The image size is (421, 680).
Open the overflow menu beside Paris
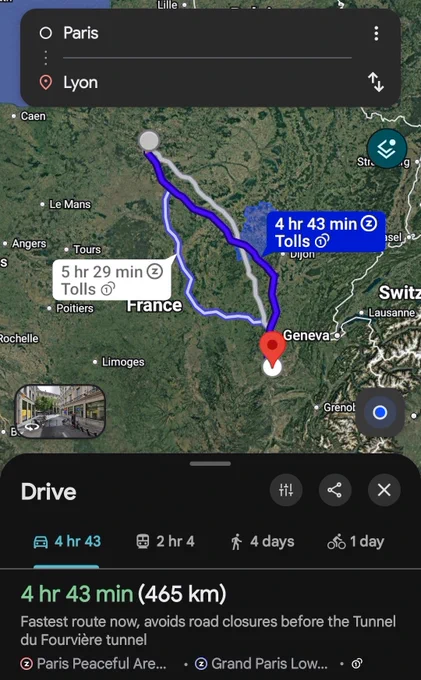(376, 33)
